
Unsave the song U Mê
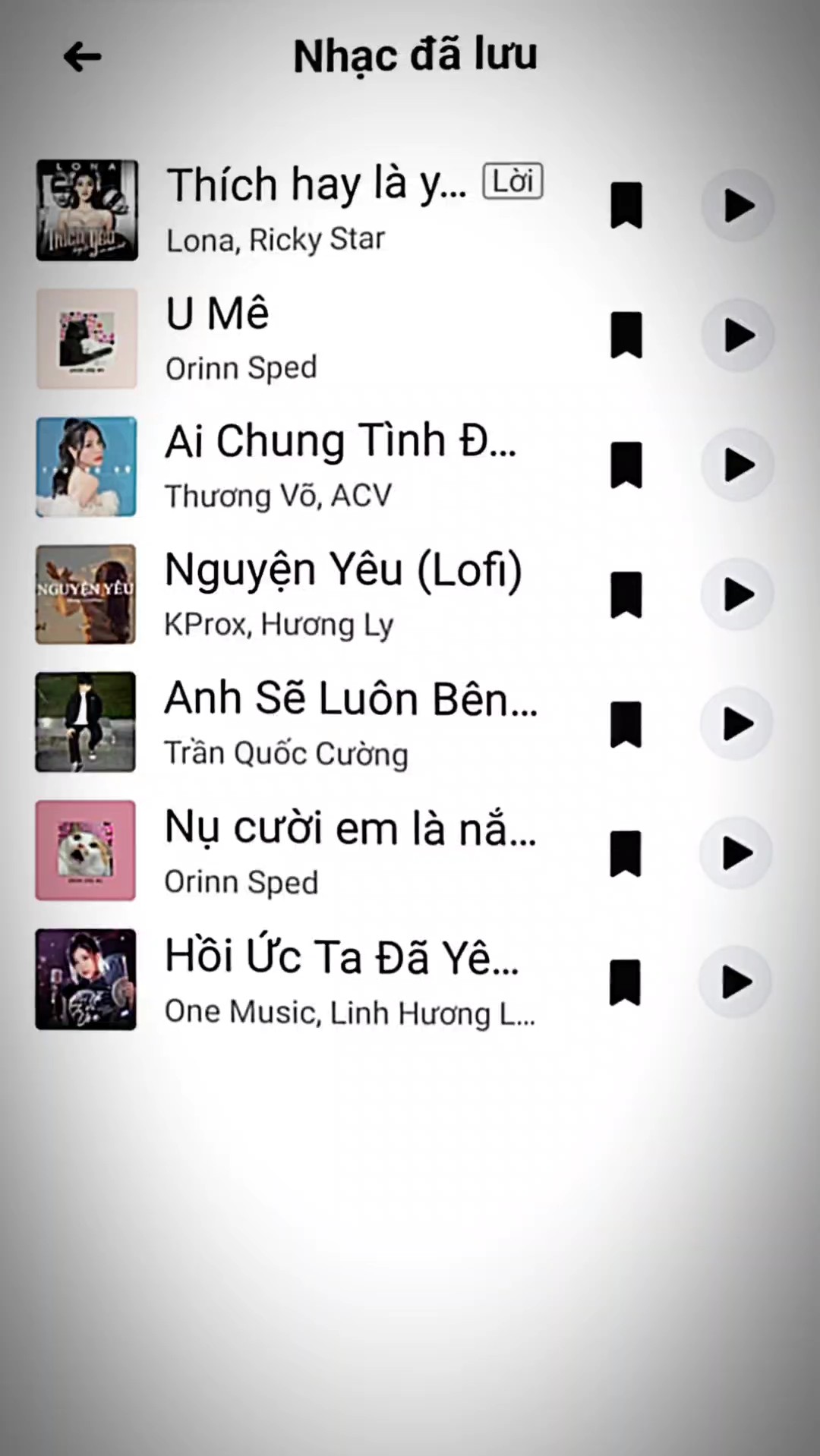click(x=626, y=336)
